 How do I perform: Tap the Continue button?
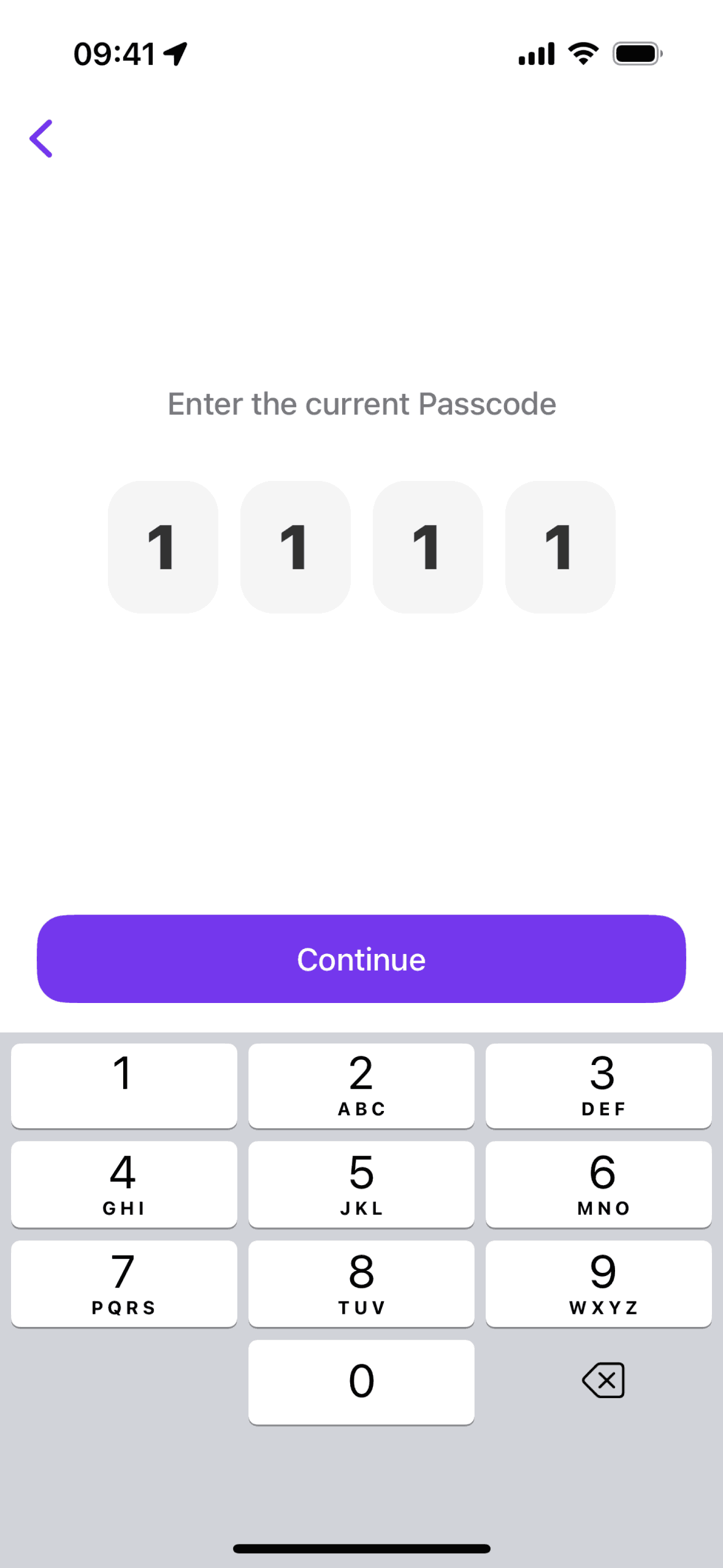tap(361, 959)
